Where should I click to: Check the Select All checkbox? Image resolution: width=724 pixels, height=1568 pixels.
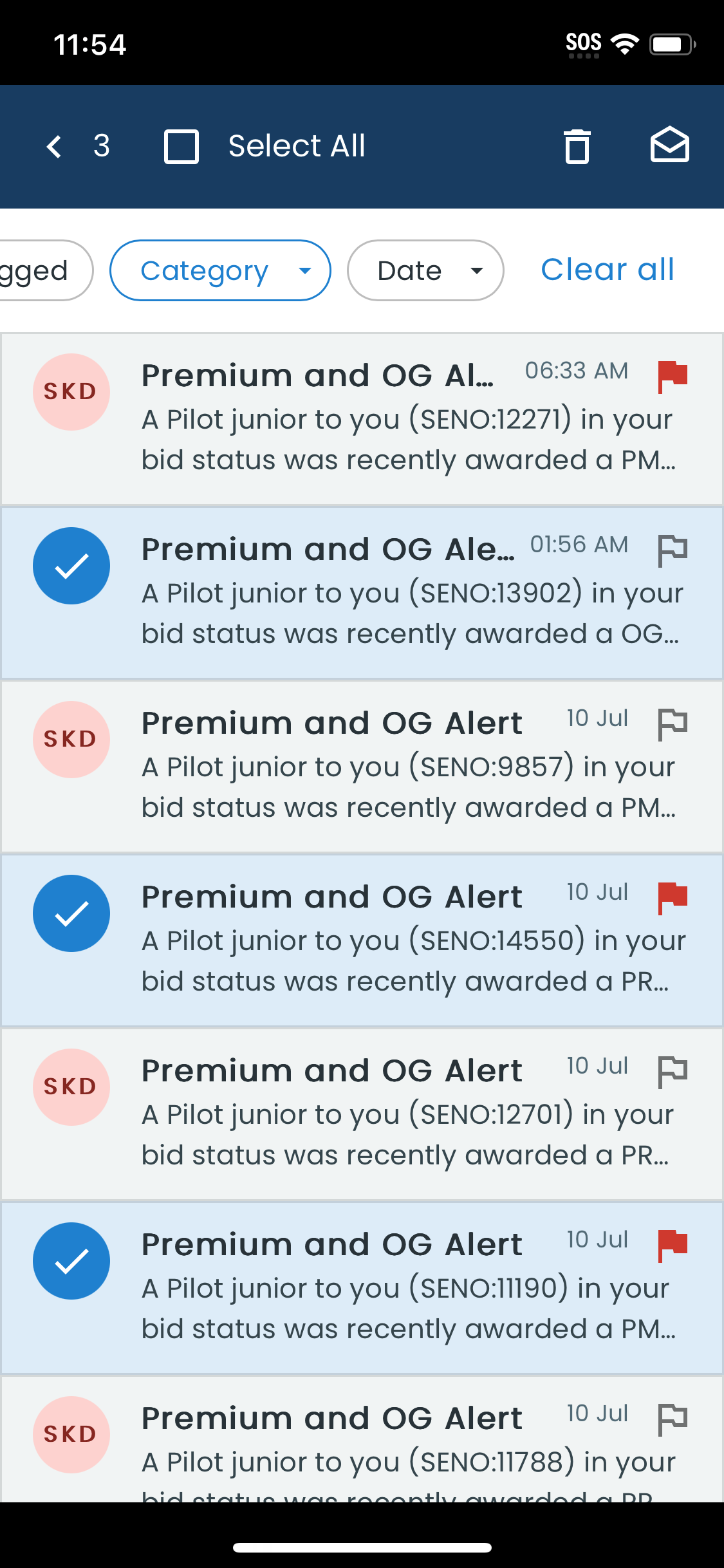181,147
